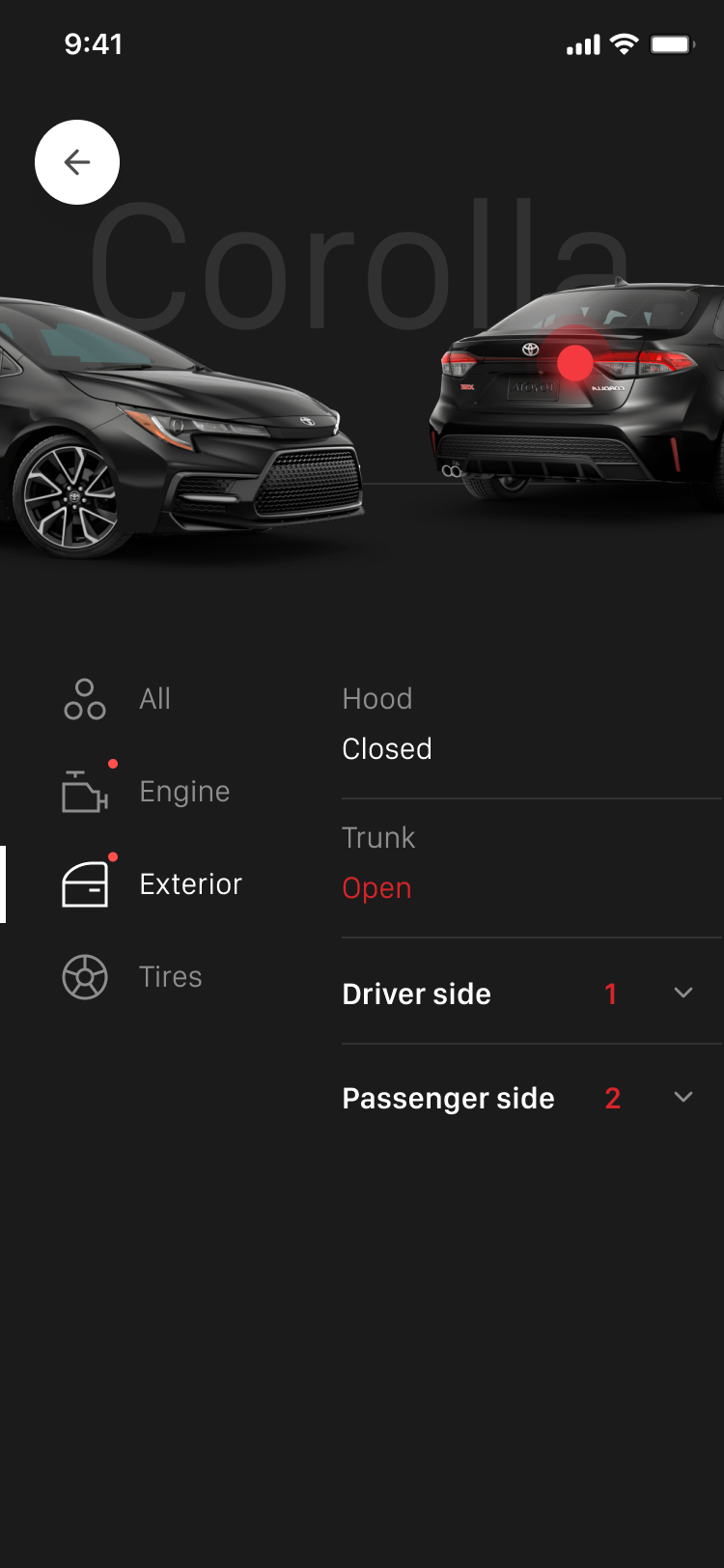
Task: Expand the Driver side section
Action: tap(682, 994)
